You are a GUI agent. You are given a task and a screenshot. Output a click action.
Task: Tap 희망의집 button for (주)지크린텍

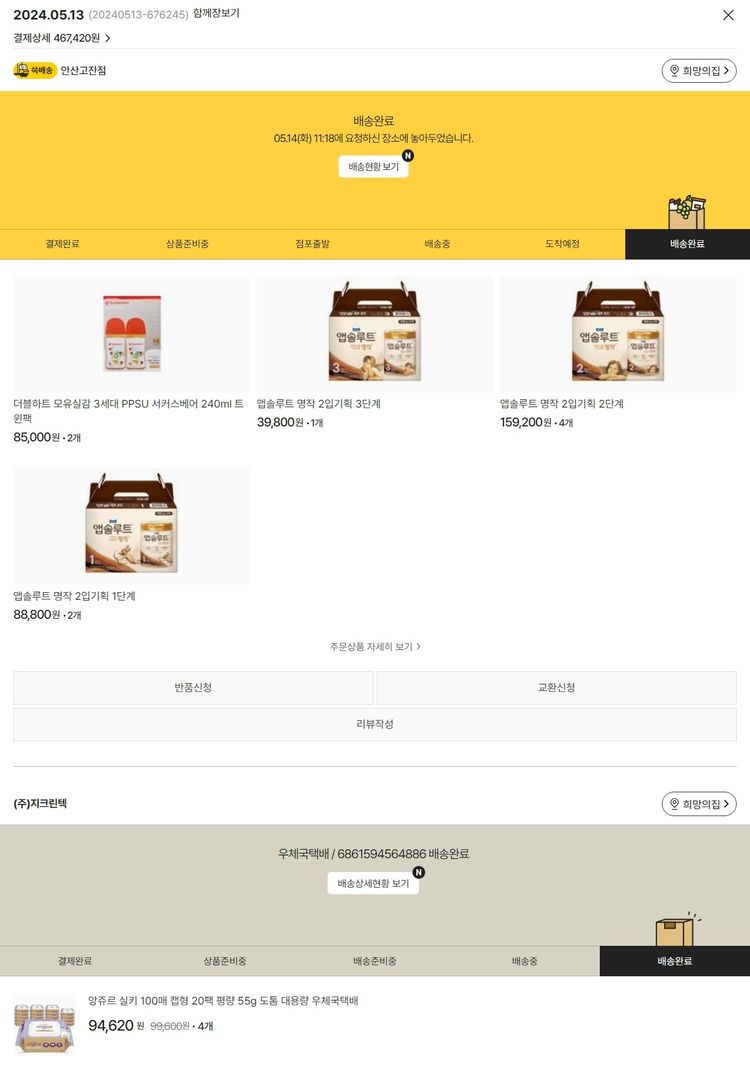tap(698, 804)
